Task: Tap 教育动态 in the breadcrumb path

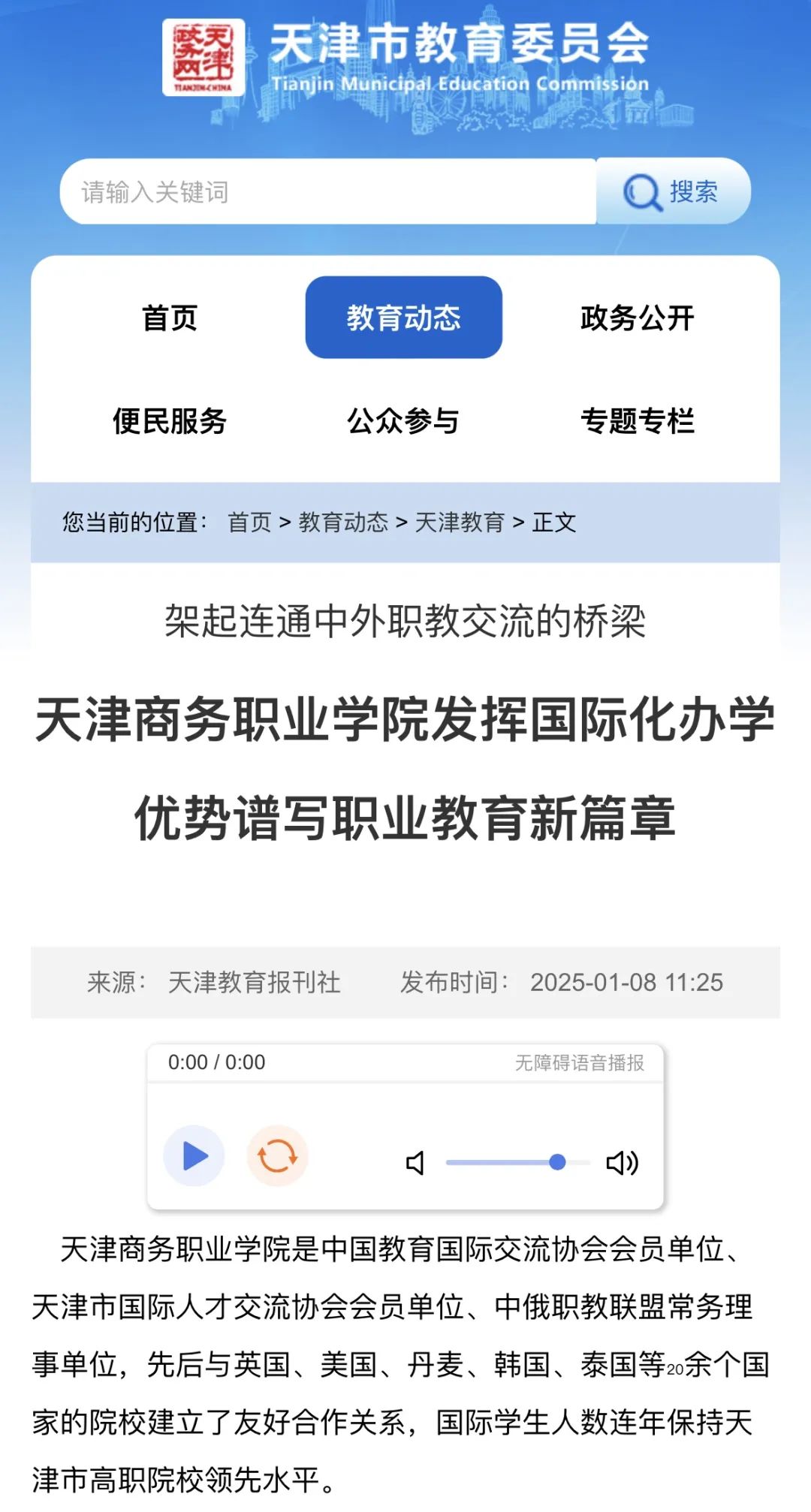Action: pos(343,522)
